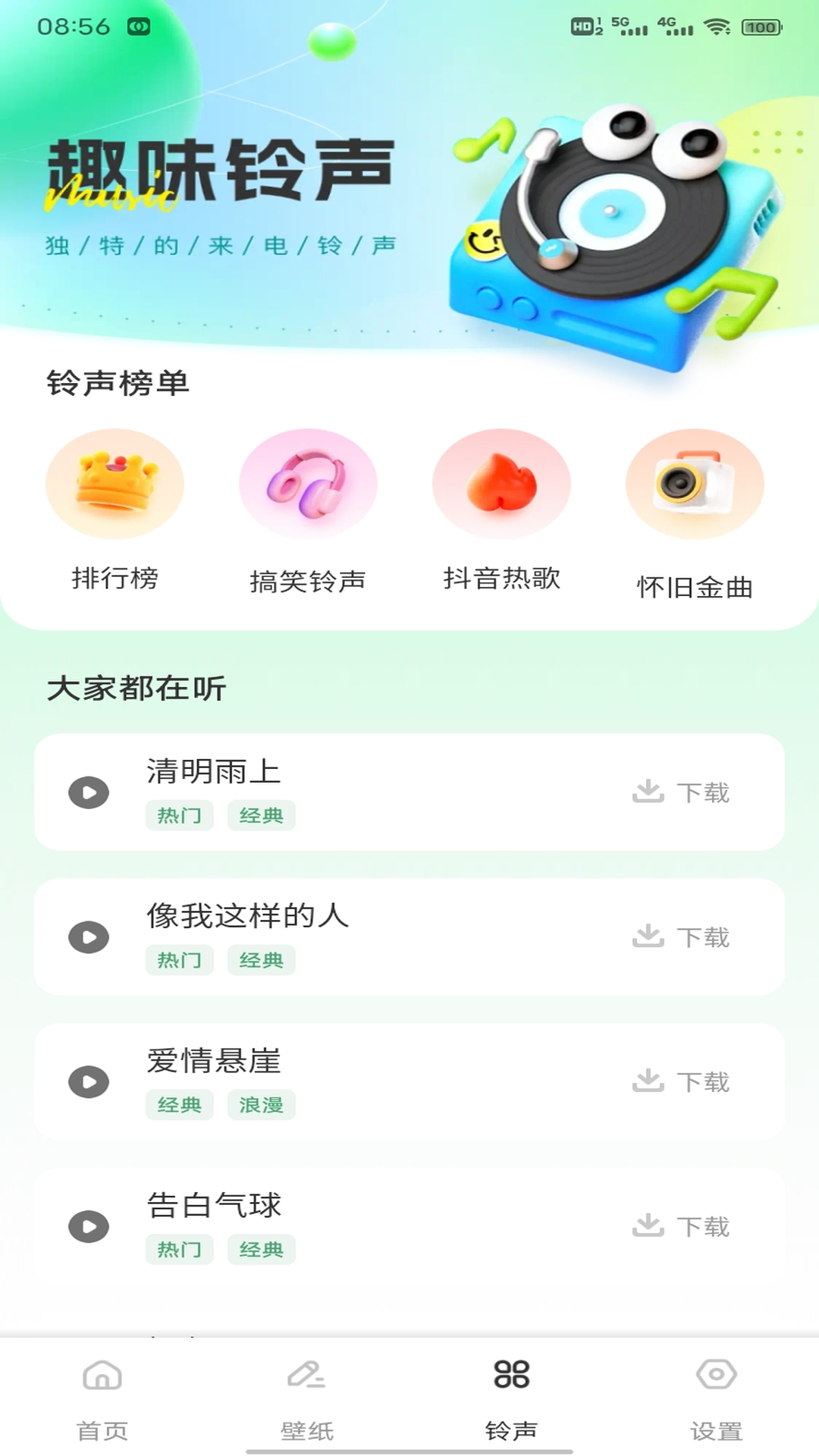
Task: Open the 排行榜 ranking category icon
Action: (x=115, y=483)
